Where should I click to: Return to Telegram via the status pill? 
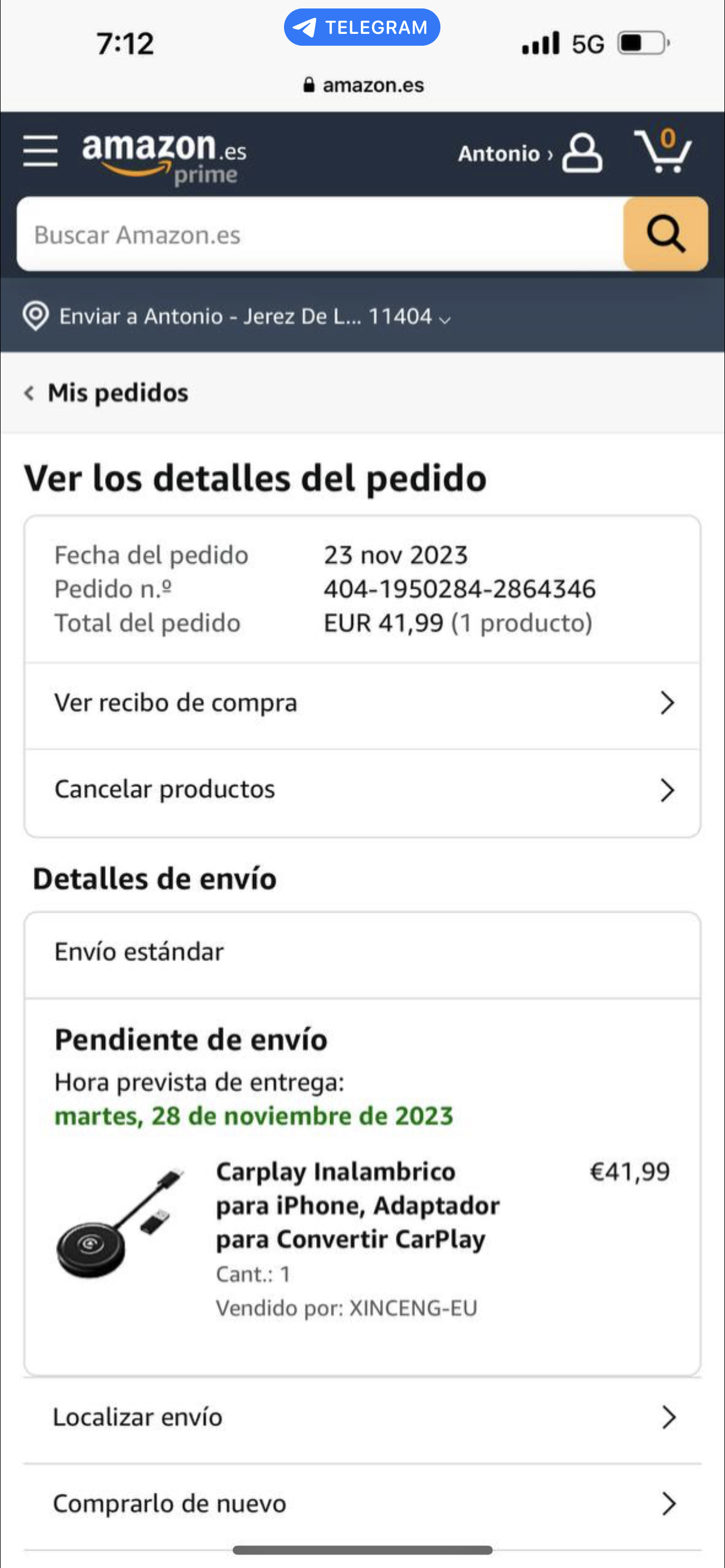click(361, 28)
